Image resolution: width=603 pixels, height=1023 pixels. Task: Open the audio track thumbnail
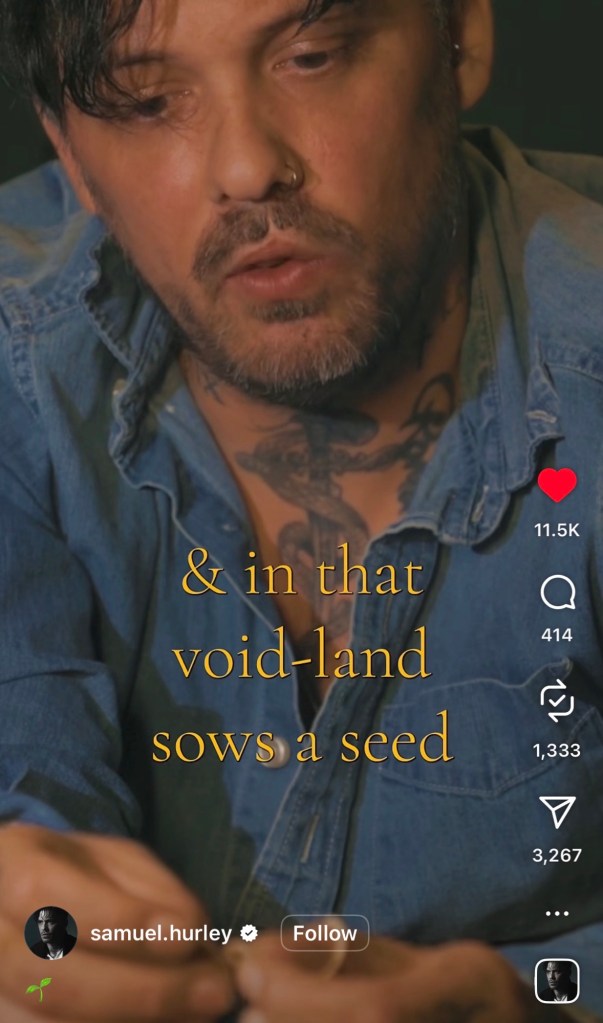click(x=556, y=981)
